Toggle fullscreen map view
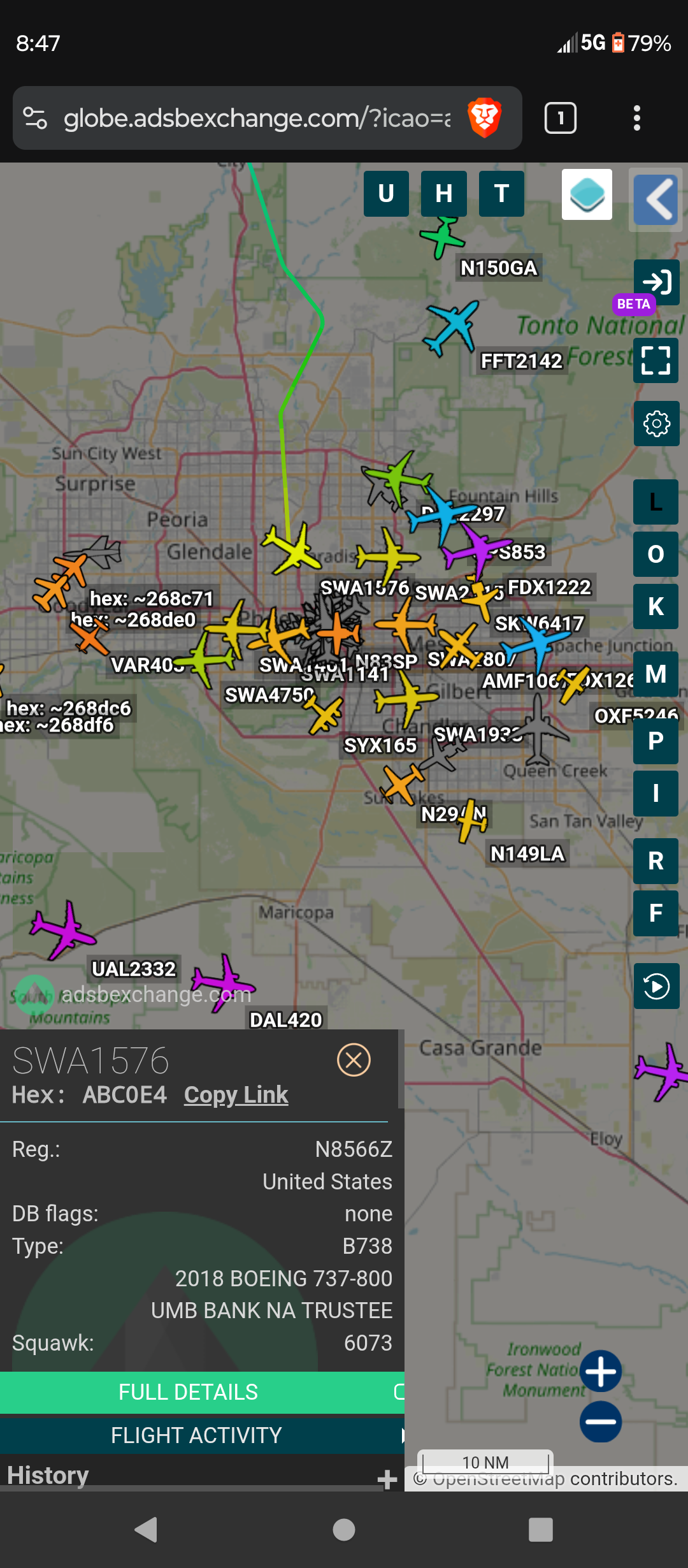Image resolution: width=688 pixels, height=1568 pixels. coord(656,361)
